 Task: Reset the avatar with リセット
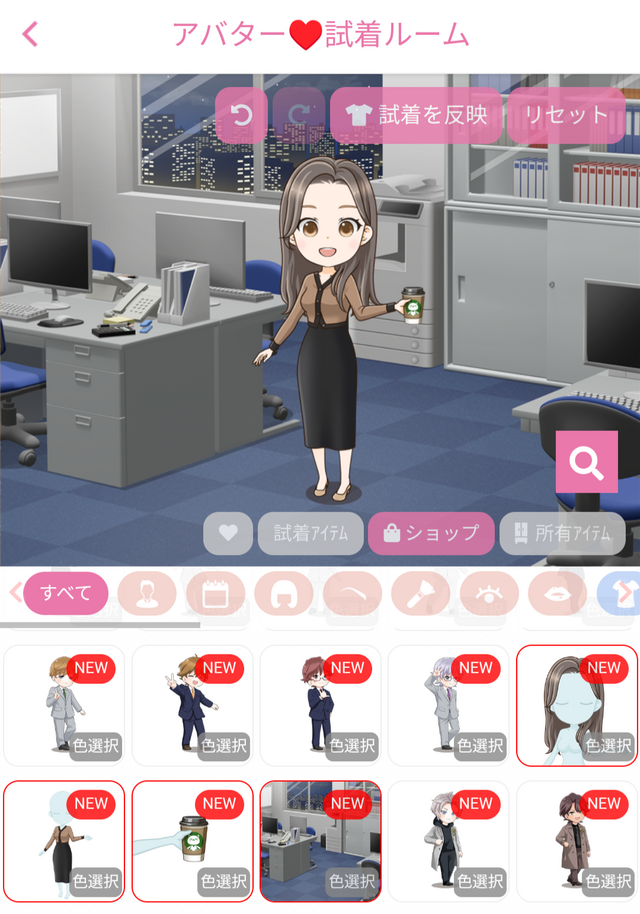click(567, 115)
